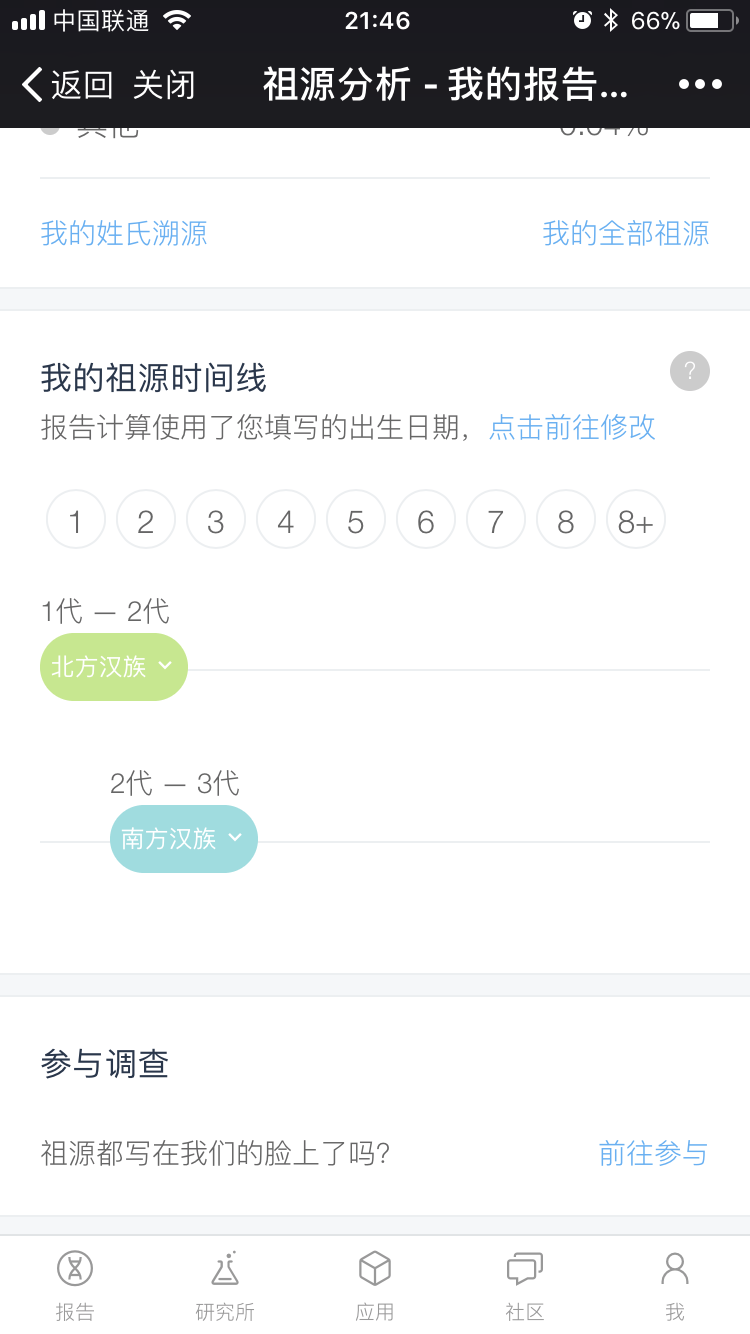Select generation 1 on the timeline
This screenshot has width=750, height=1334.
pos(76,521)
